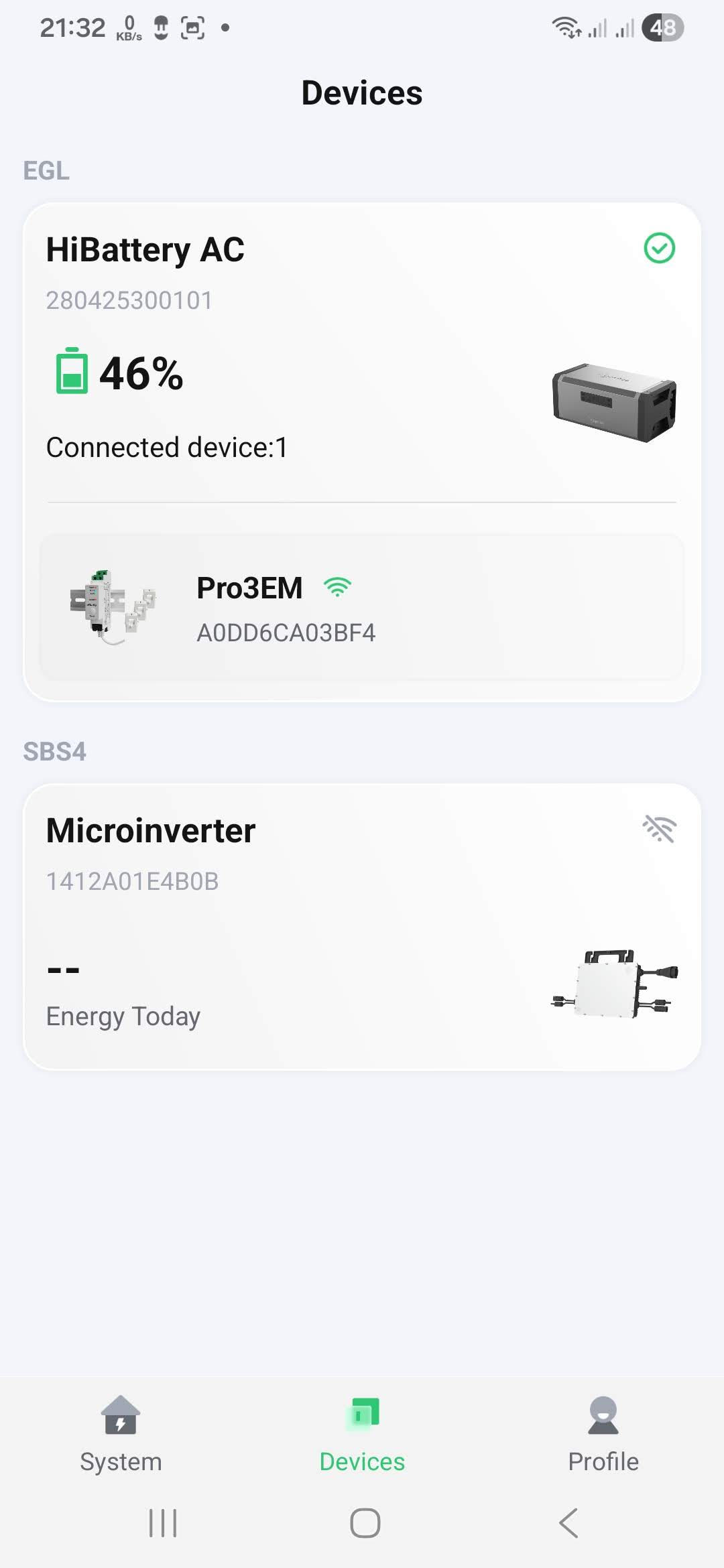This screenshot has width=724, height=1568.
Task: Open the Pro3EM connected device
Action: pos(362,607)
